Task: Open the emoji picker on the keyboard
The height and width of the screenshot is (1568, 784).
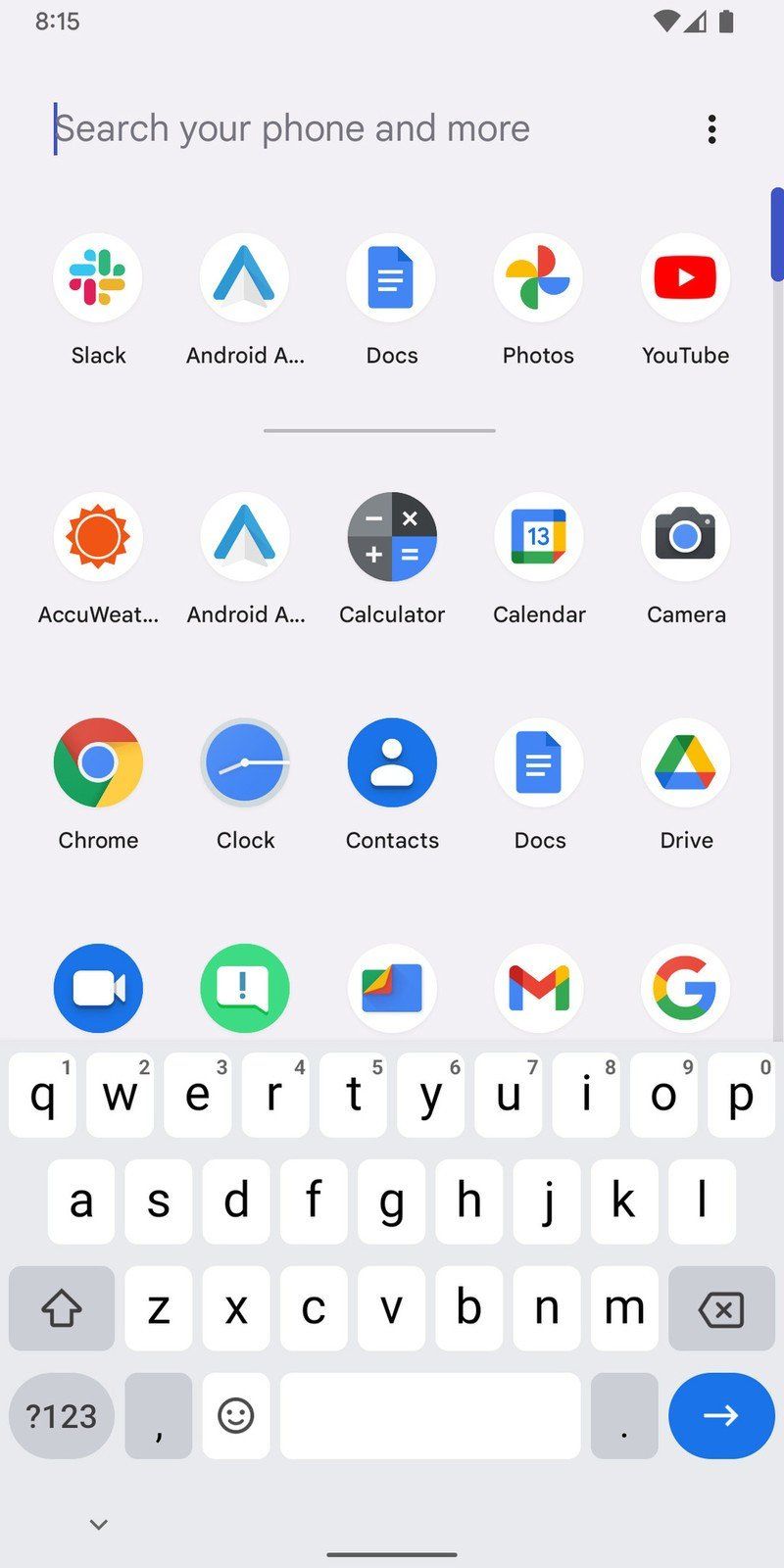Action: point(235,1415)
